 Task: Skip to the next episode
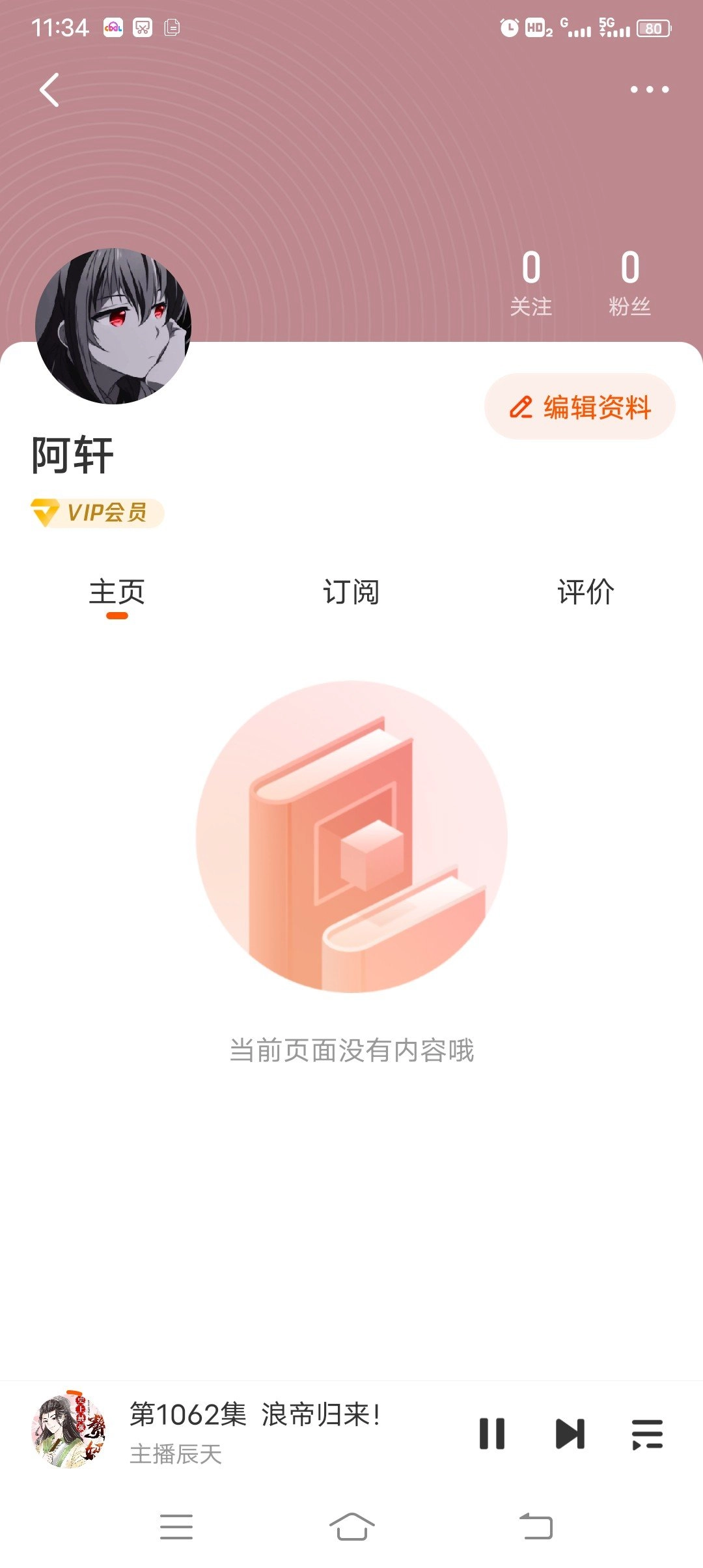coord(570,1433)
